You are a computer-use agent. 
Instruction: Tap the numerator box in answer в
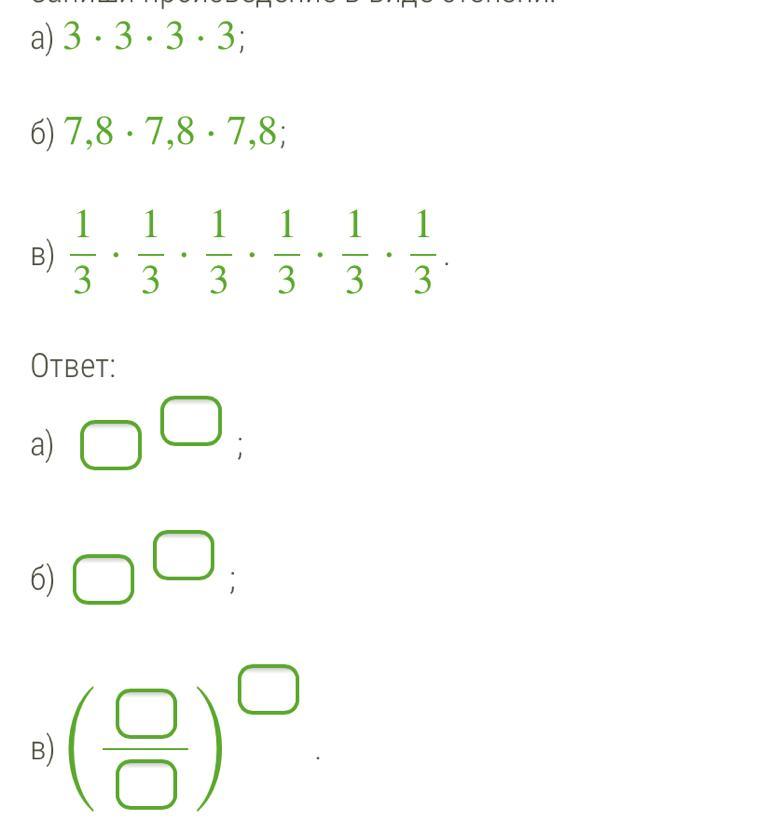tap(146, 714)
